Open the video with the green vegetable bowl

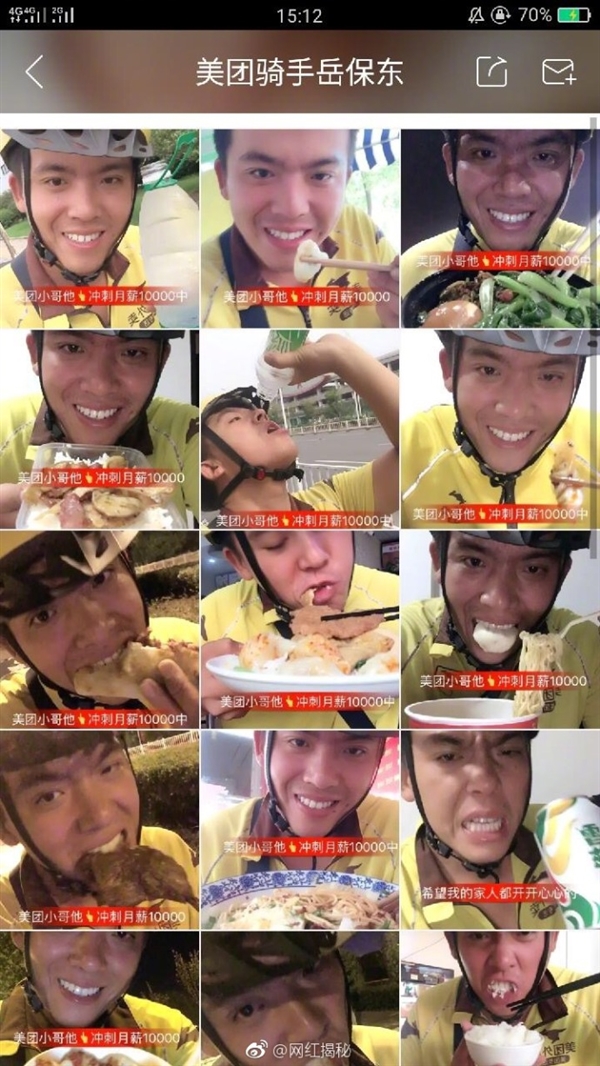[500, 228]
